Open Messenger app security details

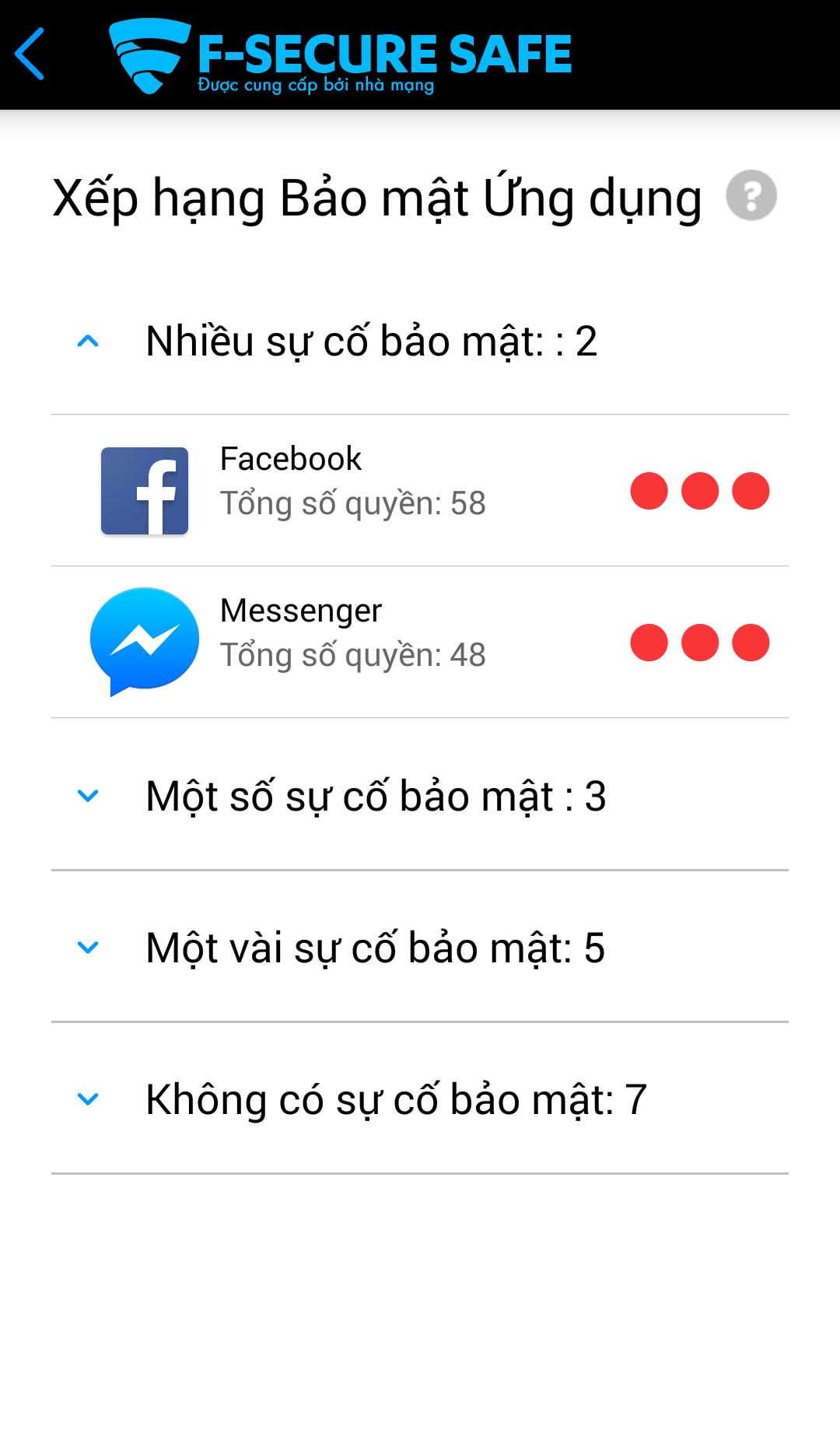pyautogui.click(x=420, y=642)
